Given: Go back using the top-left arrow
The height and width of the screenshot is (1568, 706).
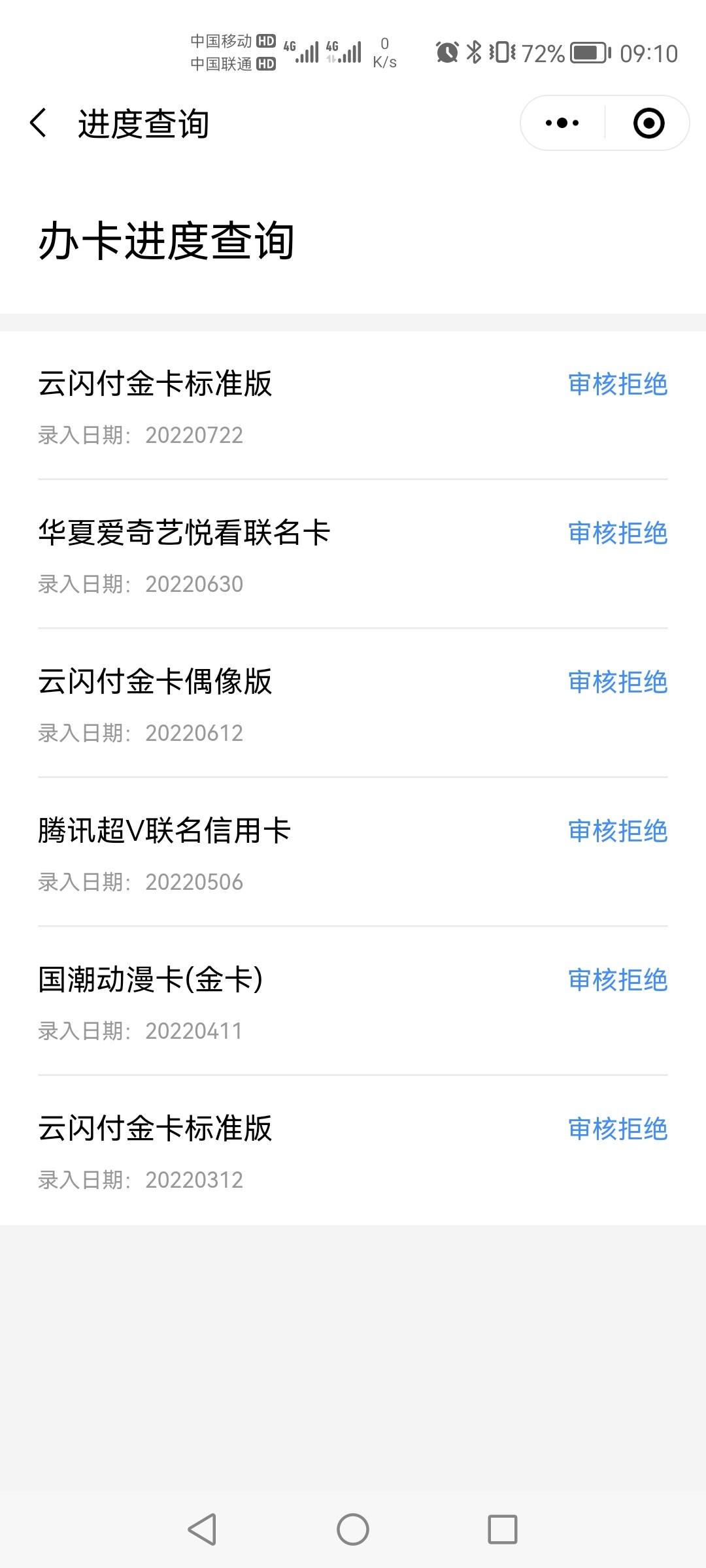Looking at the screenshot, I should [x=39, y=123].
